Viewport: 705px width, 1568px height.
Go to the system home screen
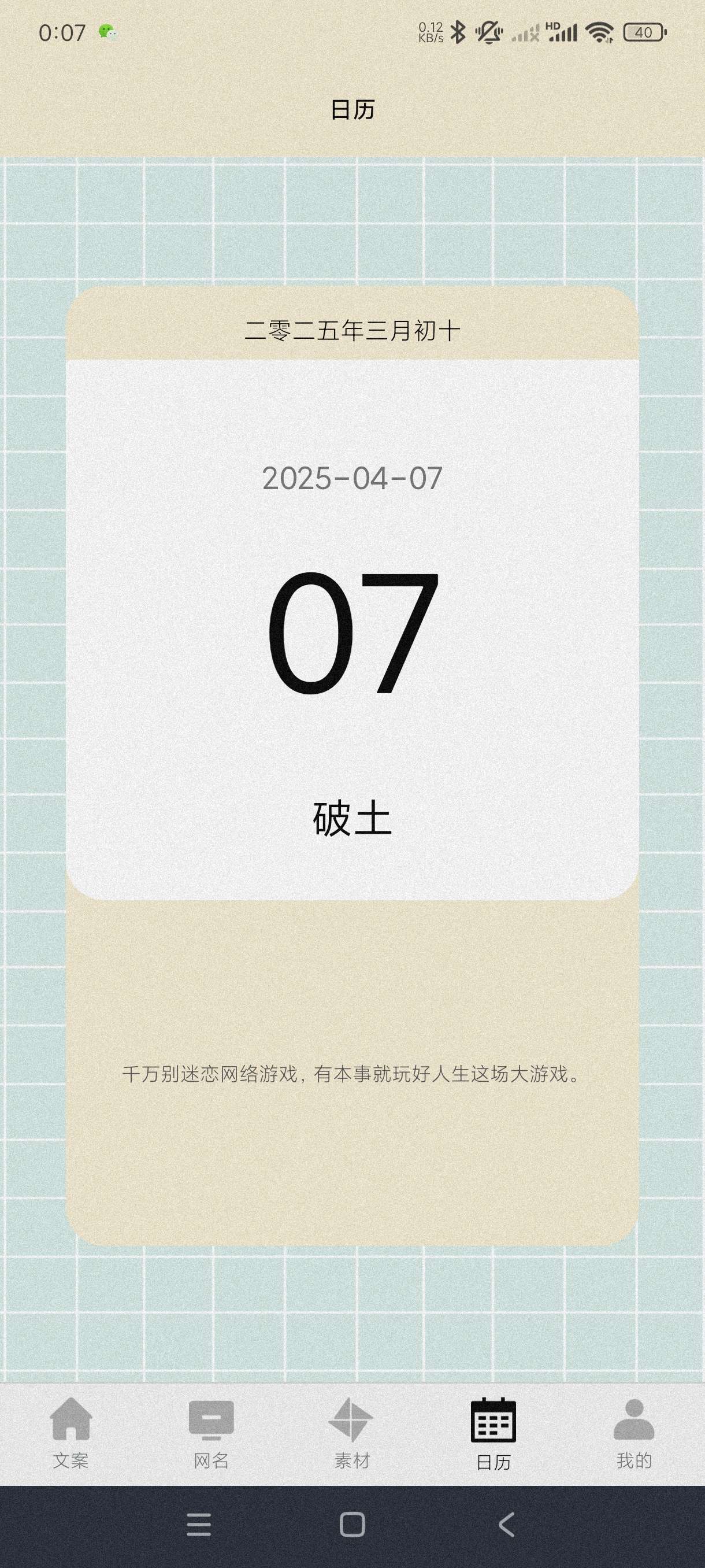pyautogui.click(x=352, y=1524)
